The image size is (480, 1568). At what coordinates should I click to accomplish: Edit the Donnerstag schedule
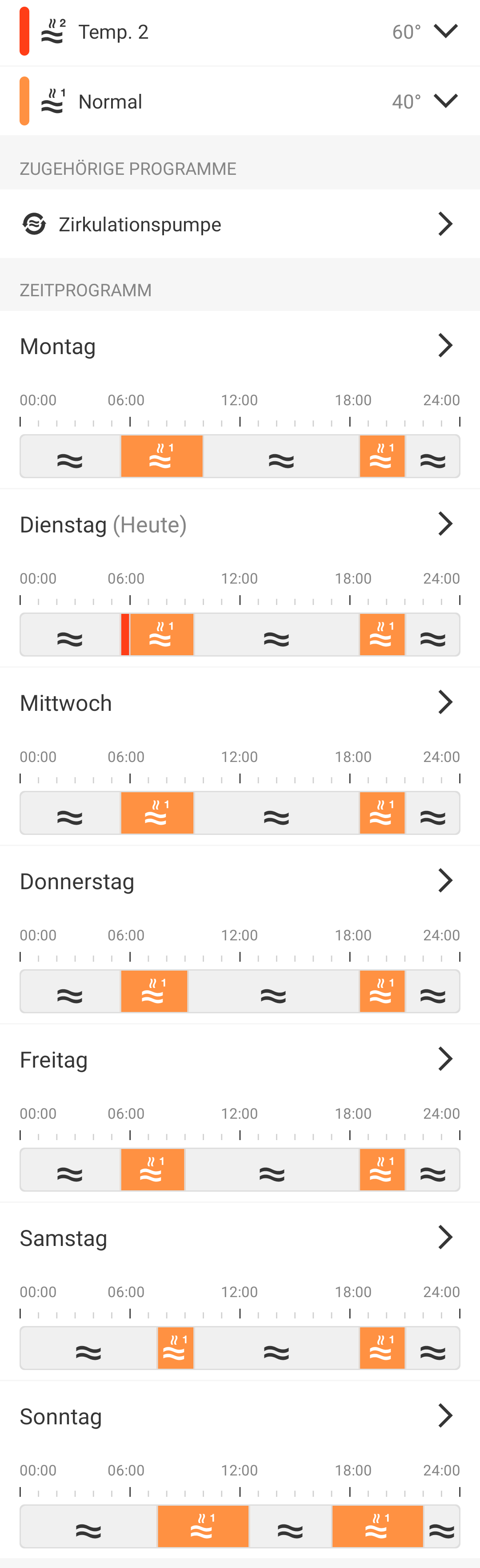(x=240, y=881)
